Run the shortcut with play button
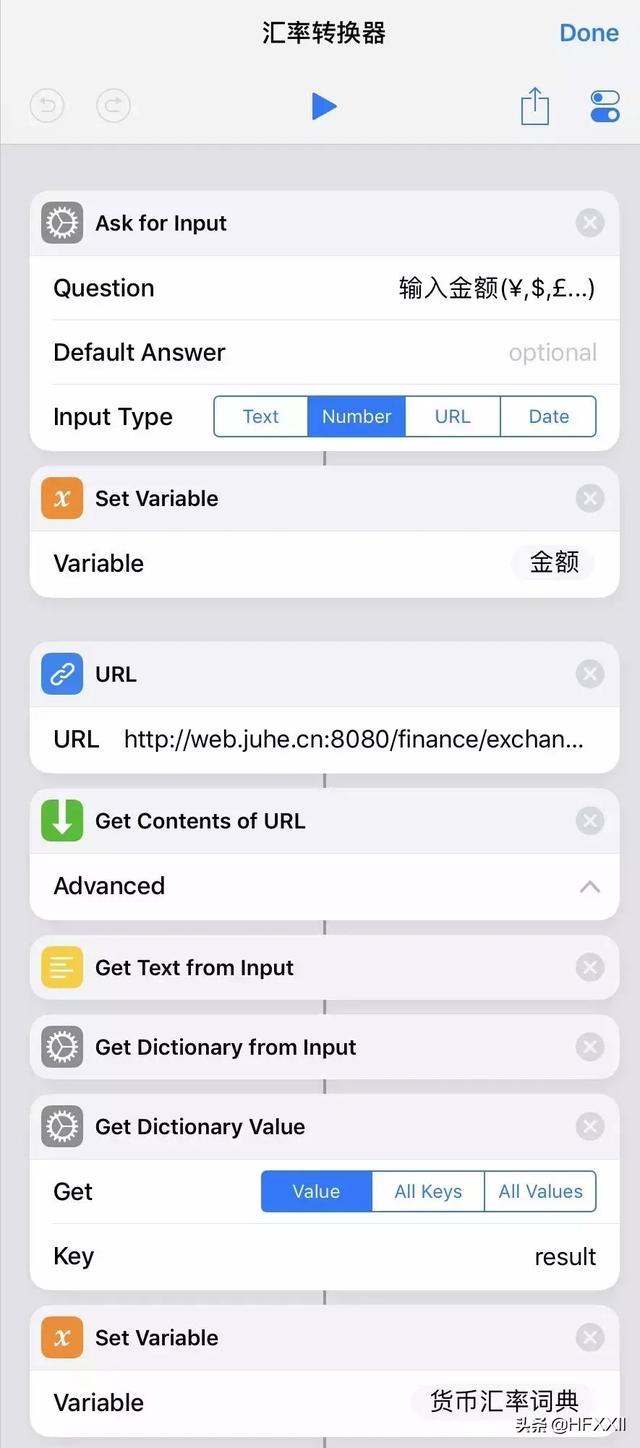This screenshot has height=1448, width=640. click(x=323, y=106)
